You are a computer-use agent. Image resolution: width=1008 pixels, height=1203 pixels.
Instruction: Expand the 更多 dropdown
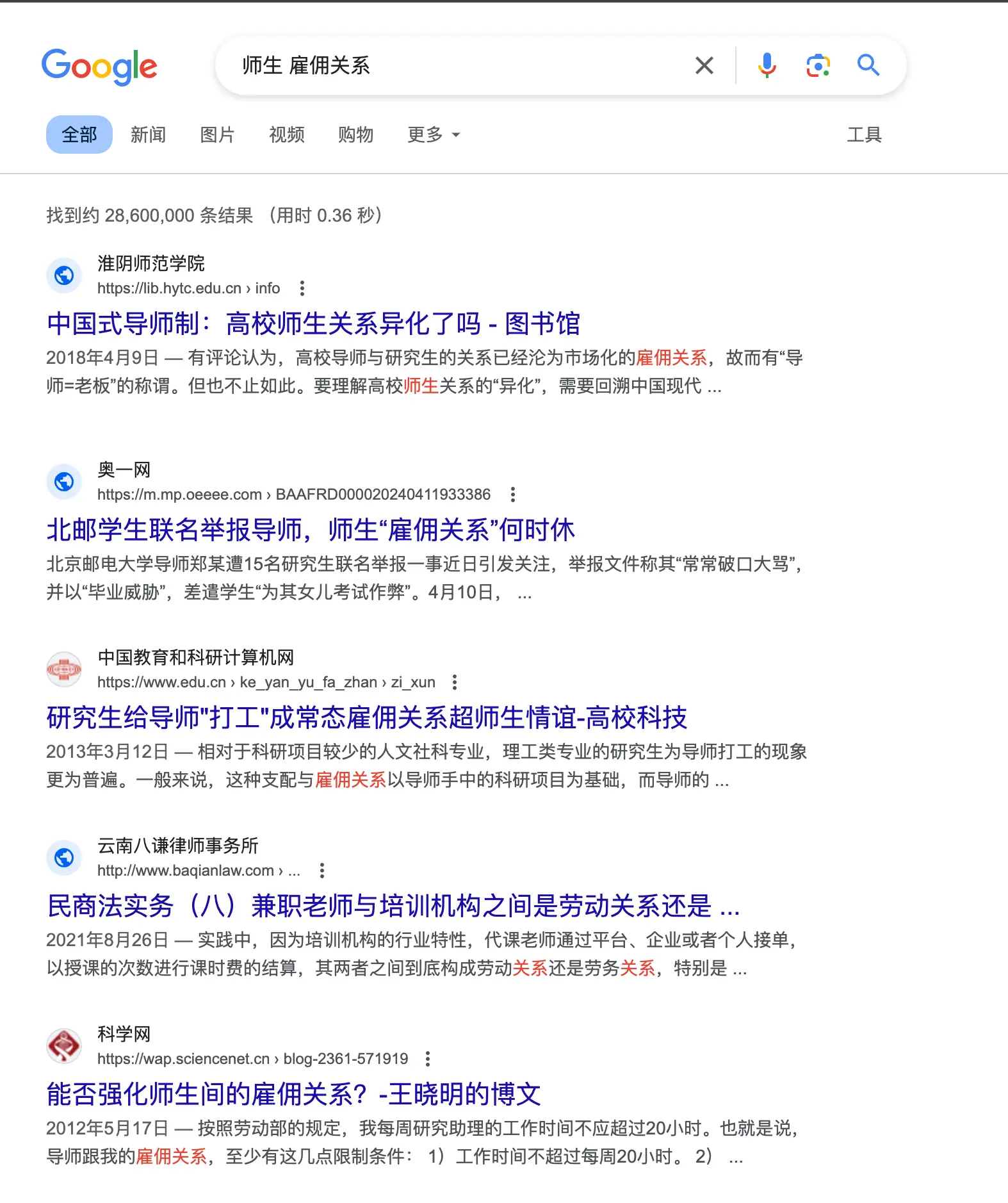click(434, 135)
